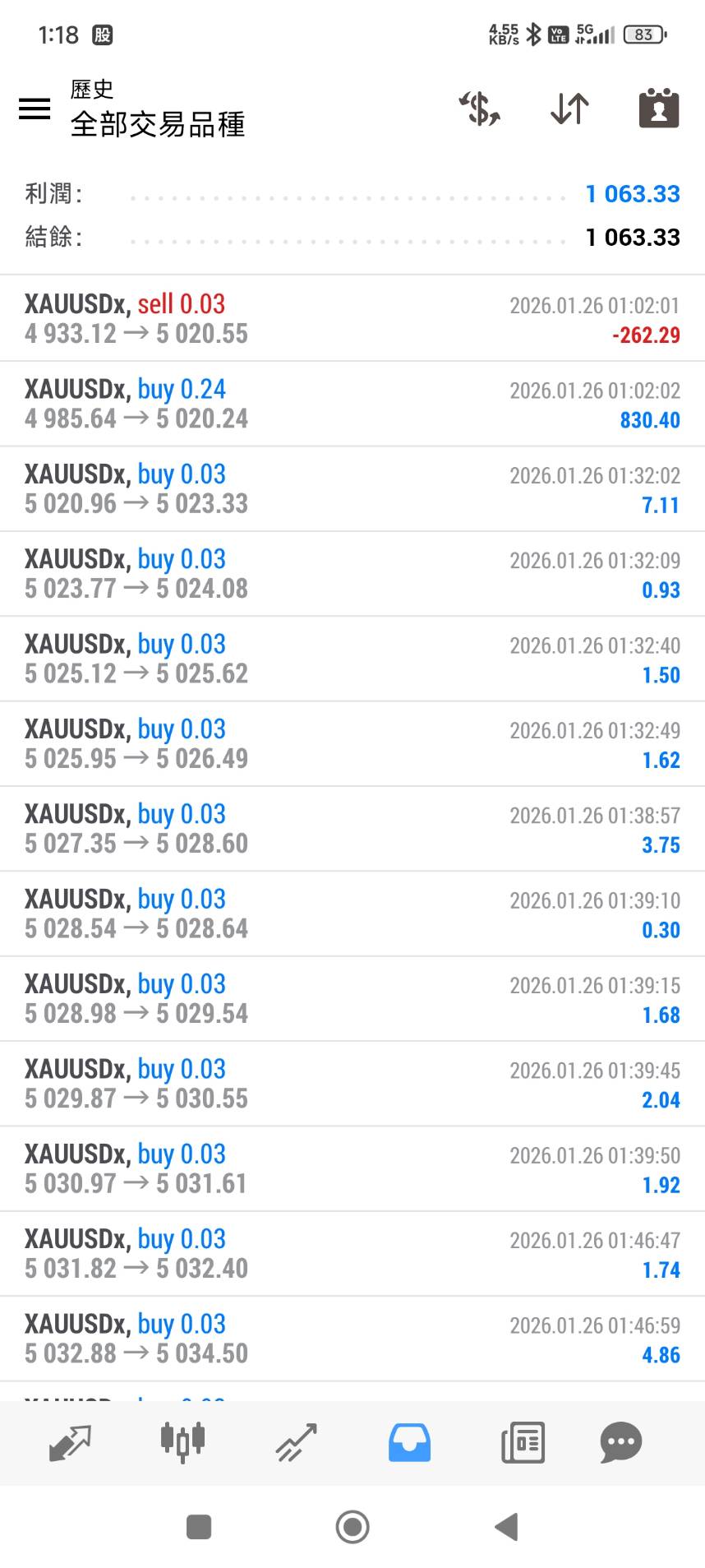The image size is (705, 1568).
Task: Open the News tab
Action: click(523, 1442)
